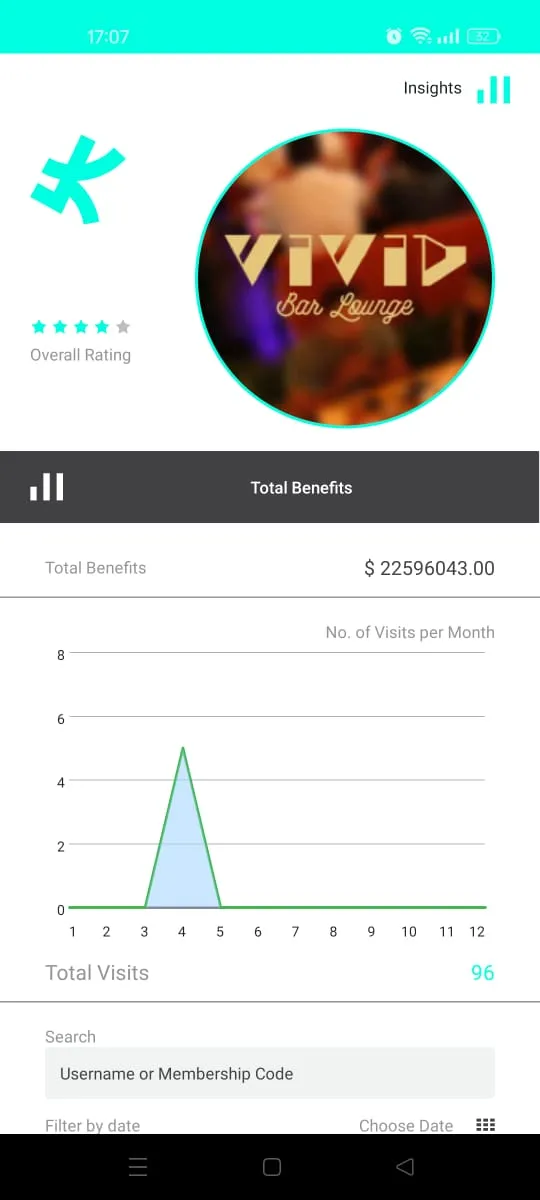The image size is (540, 1200).
Task: Open recent apps from the navigation bar
Action: click(138, 1166)
